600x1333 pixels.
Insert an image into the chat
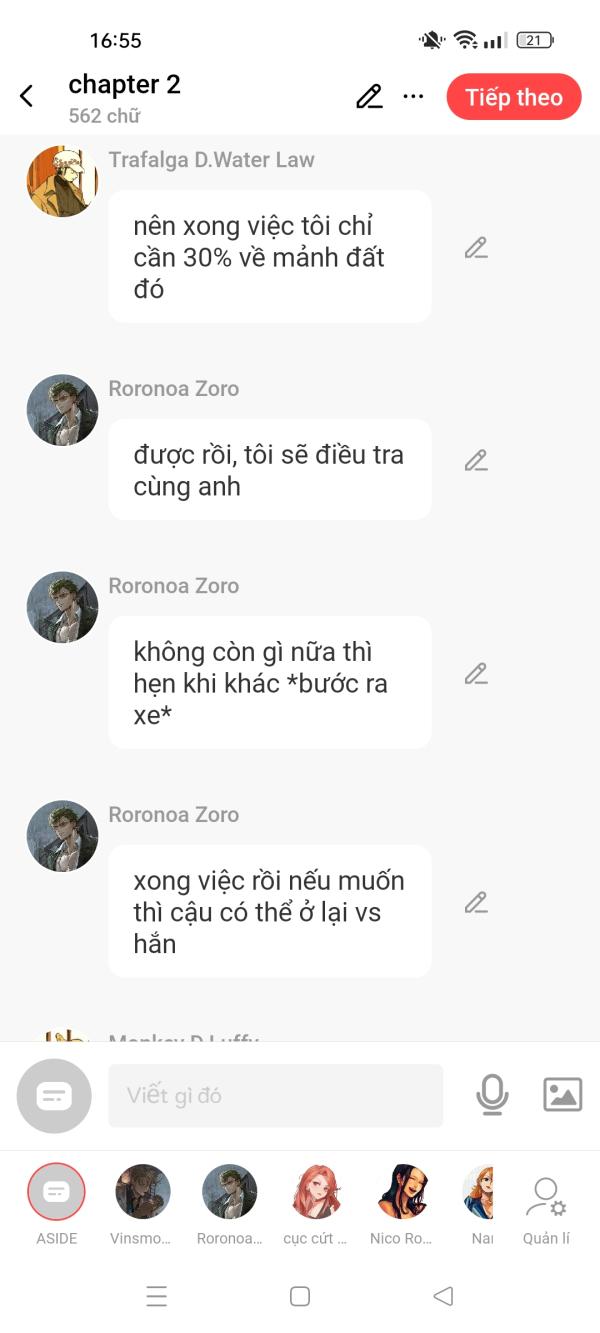(562, 1095)
